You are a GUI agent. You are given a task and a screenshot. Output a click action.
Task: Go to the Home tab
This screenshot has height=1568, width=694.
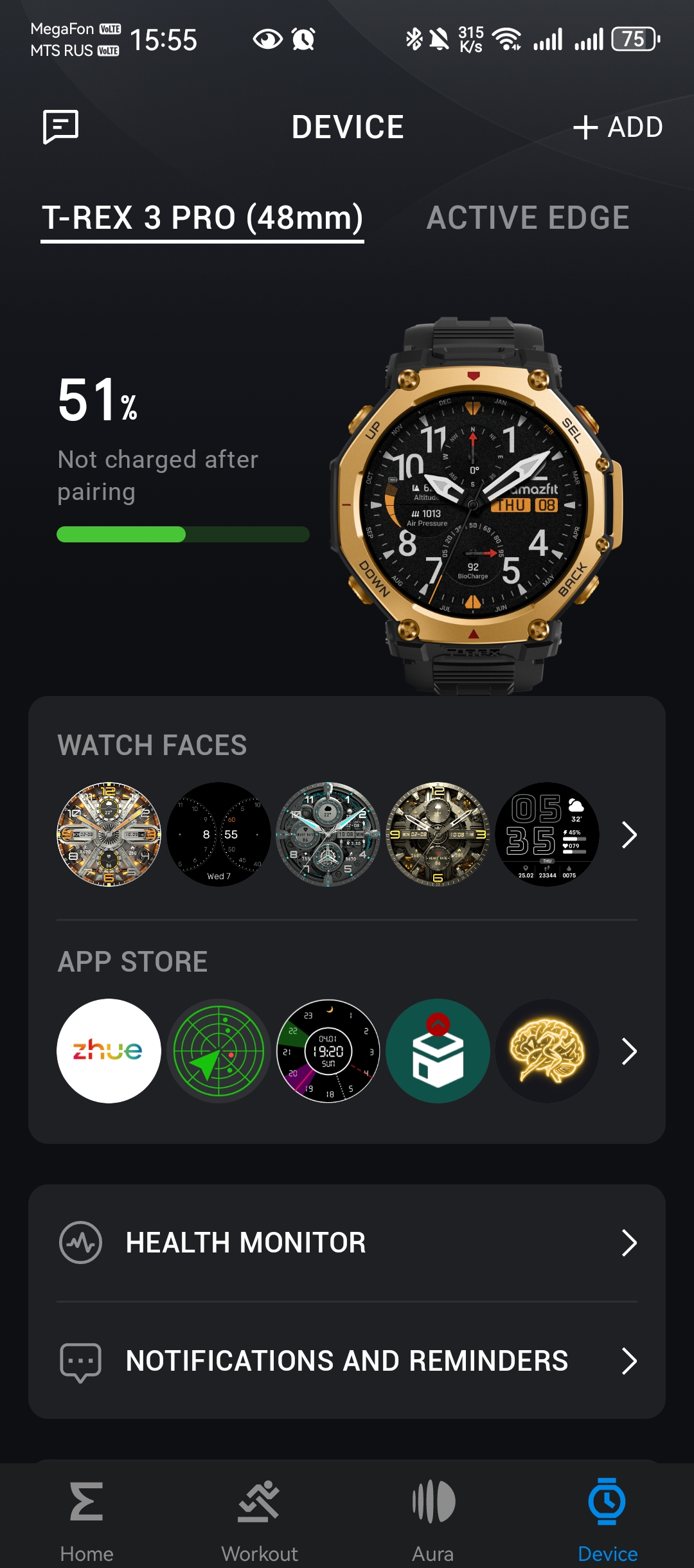(x=87, y=1520)
